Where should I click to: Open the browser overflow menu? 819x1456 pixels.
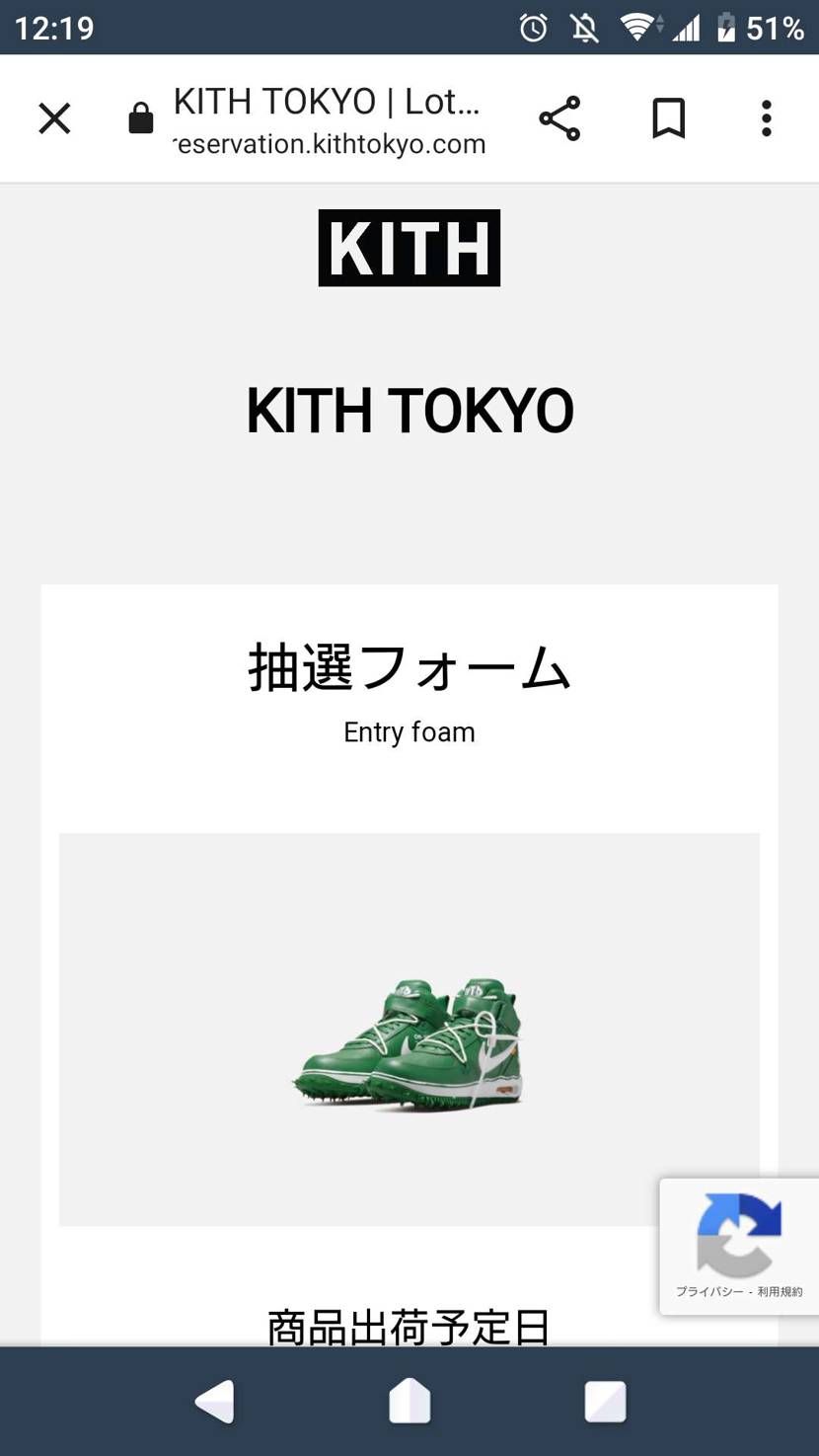767,117
